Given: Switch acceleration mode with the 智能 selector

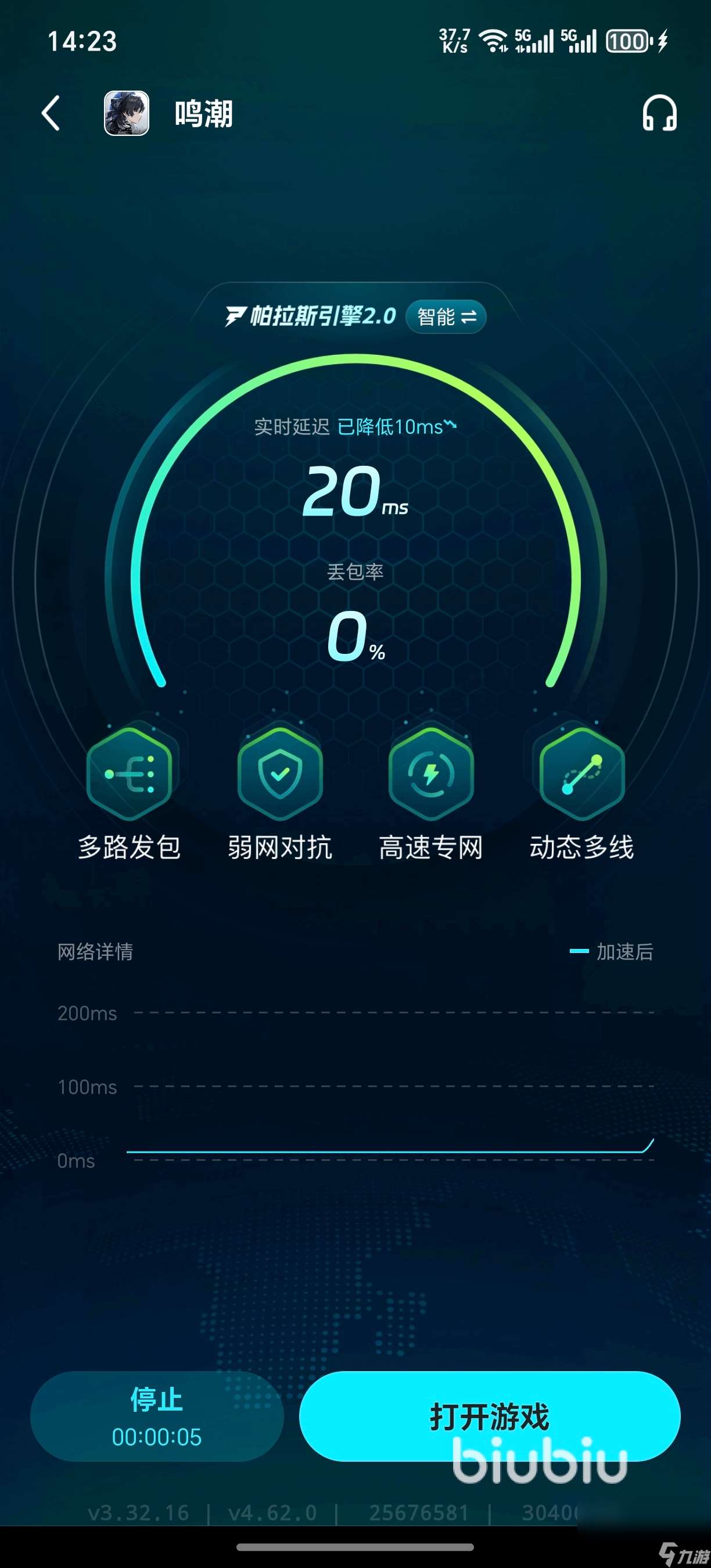Looking at the screenshot, I should pos(446,317).
